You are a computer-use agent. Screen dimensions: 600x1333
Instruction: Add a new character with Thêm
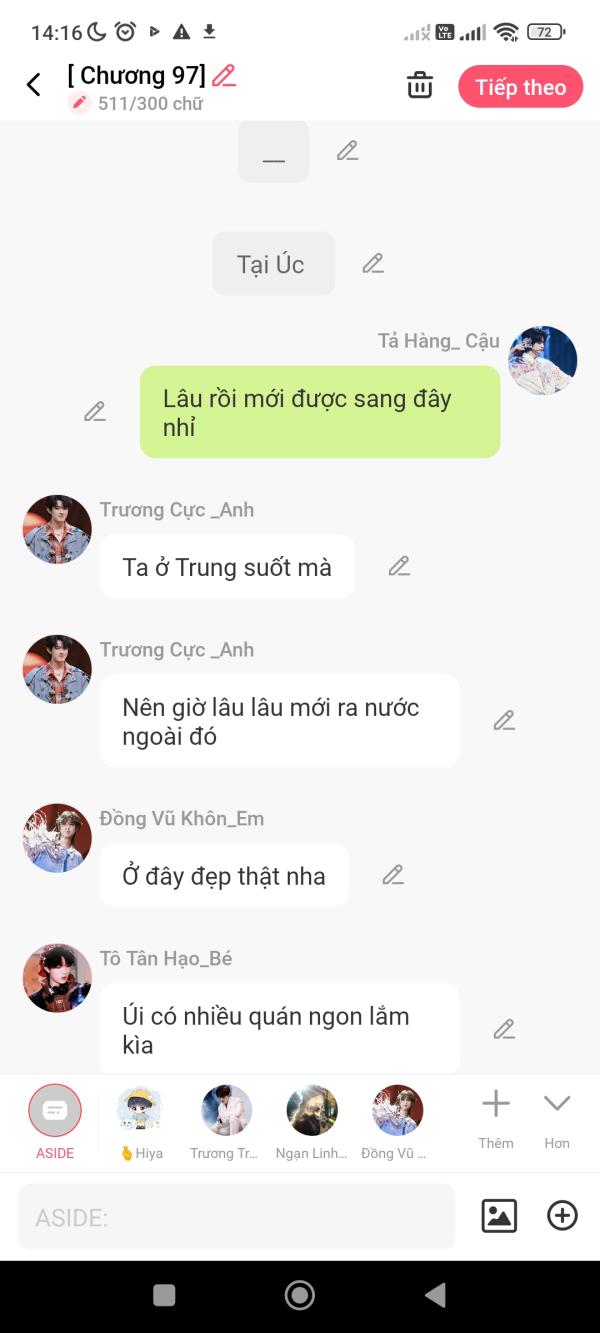(496, 1120)
